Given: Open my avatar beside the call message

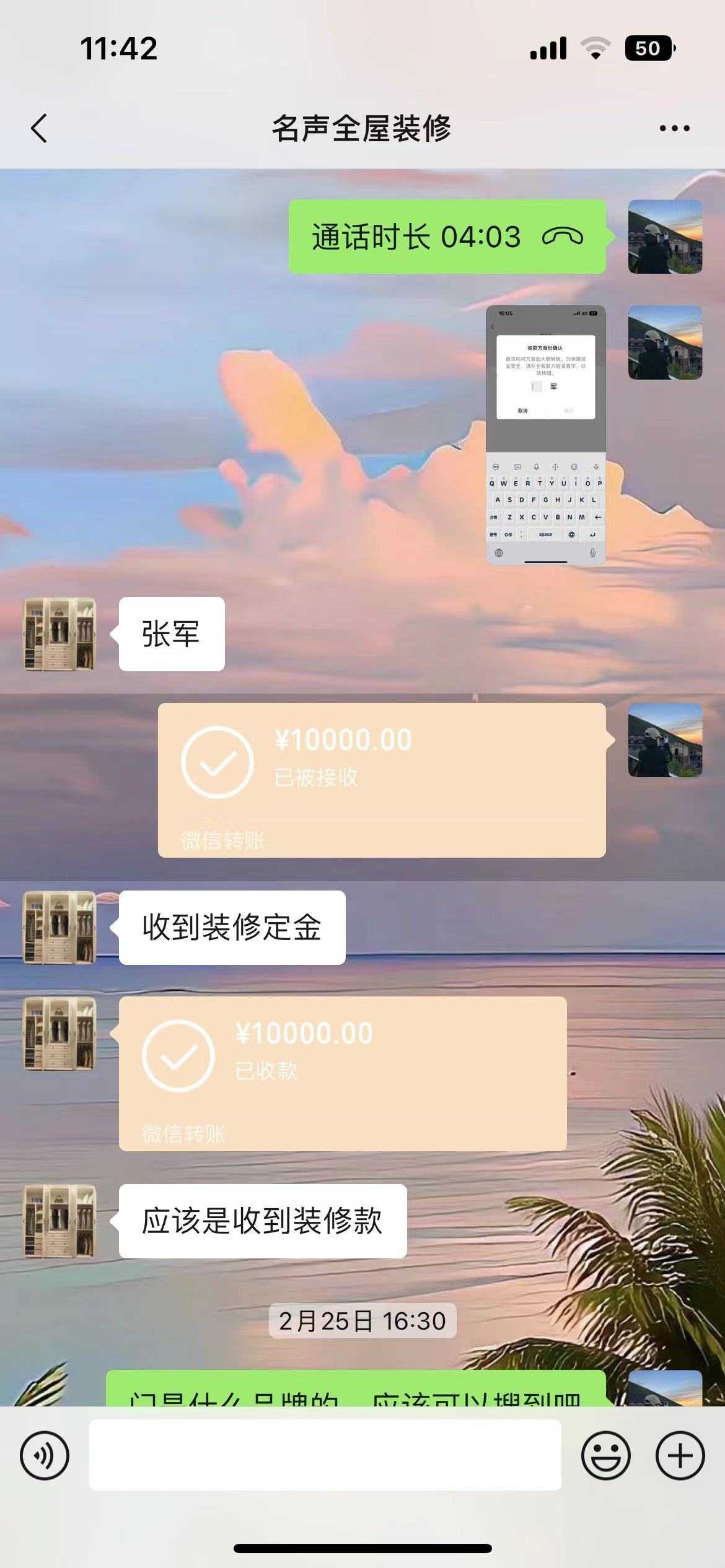Looking at the screenshot, I should (665, 237).
